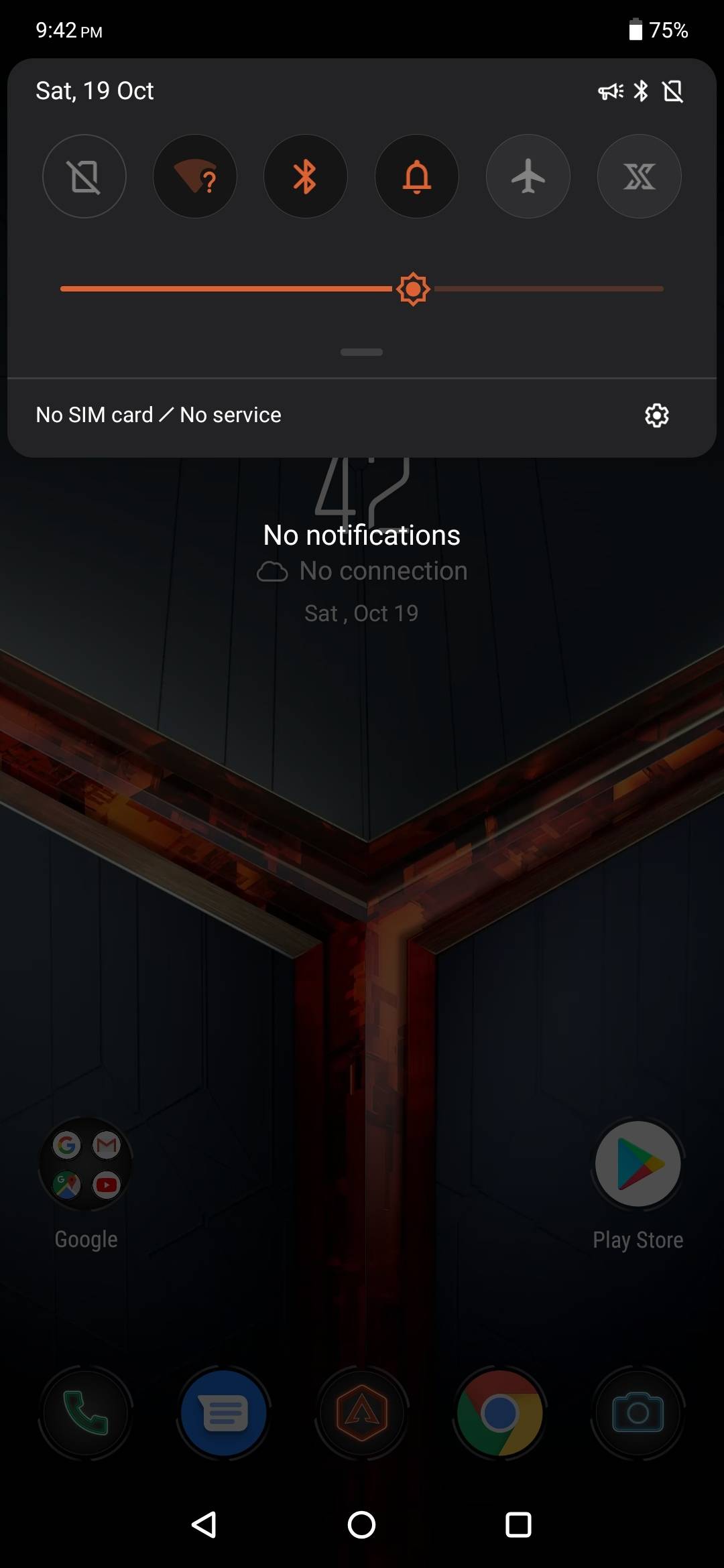Toggle the sound bell tile
The height and width of the screenshot is (1568, 724).
(416, 177)
